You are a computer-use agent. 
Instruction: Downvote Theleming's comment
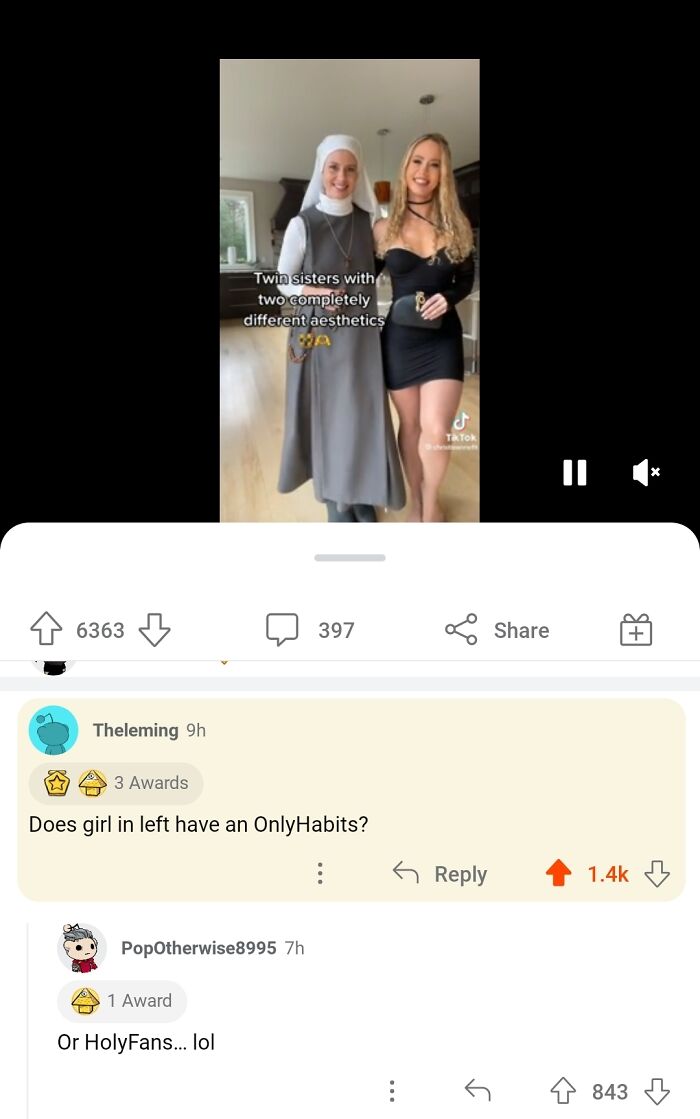click(657, 874)
